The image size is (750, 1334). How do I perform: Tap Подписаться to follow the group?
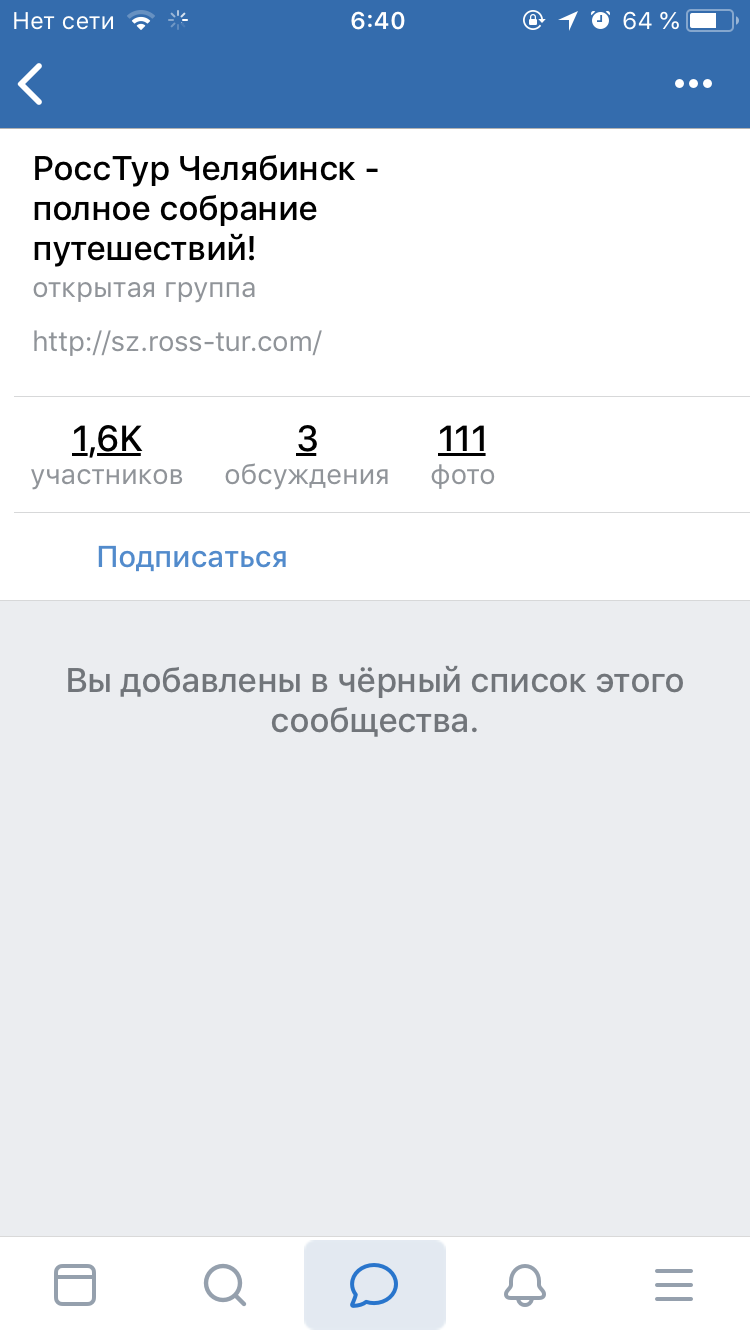192,557
